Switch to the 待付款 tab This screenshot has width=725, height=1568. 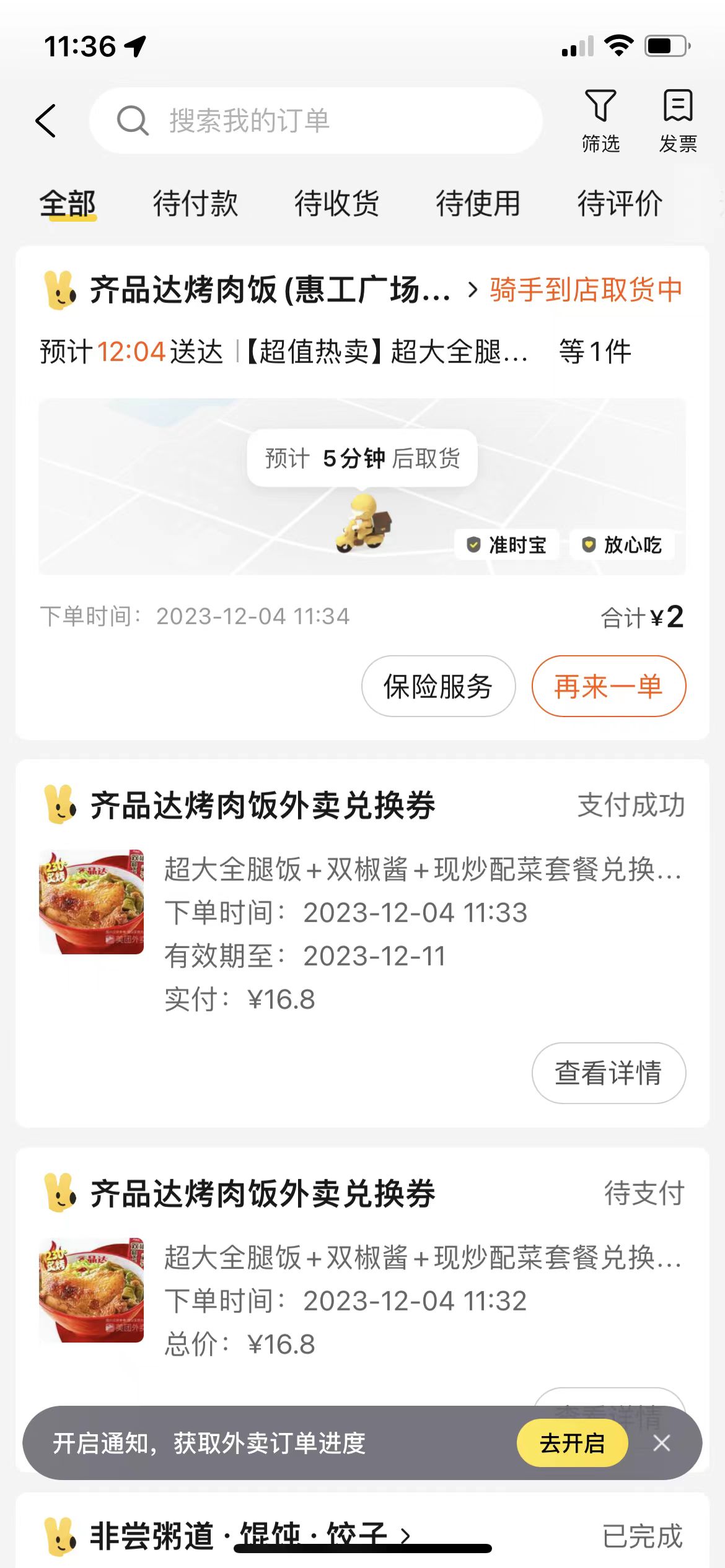point(195,204)
